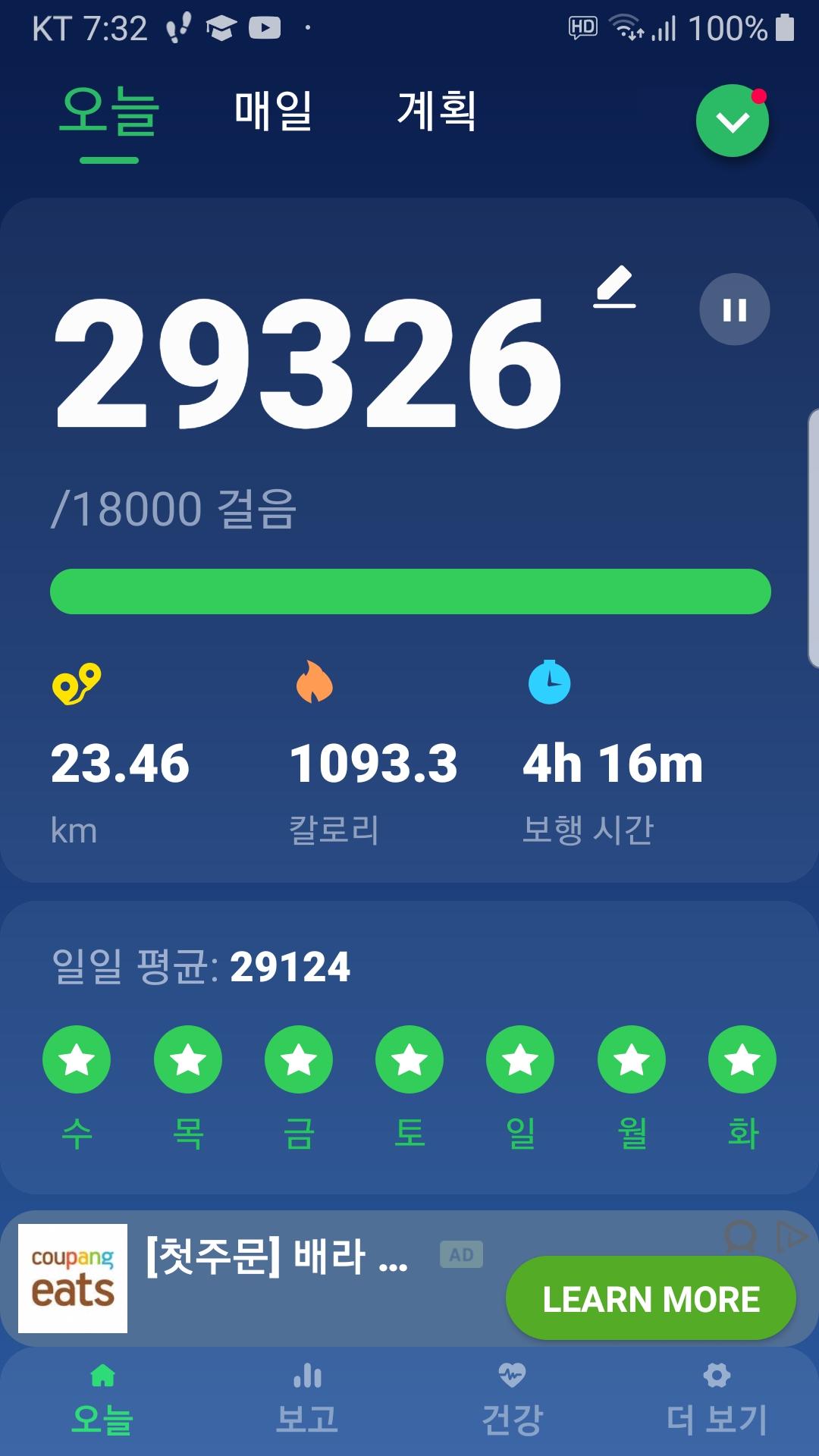This screenshot has height=1456, width=819.
Task: Open the 수 day star
Action: pyautogui.click(x=77, y=1059)
